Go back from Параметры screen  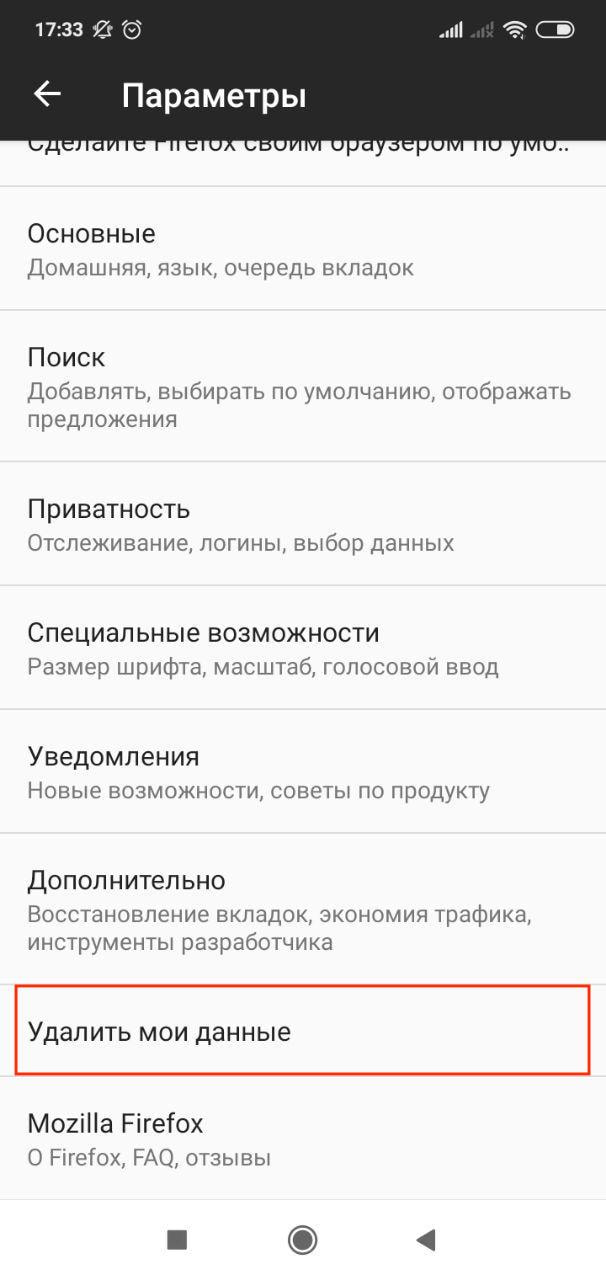coord(47,94)
